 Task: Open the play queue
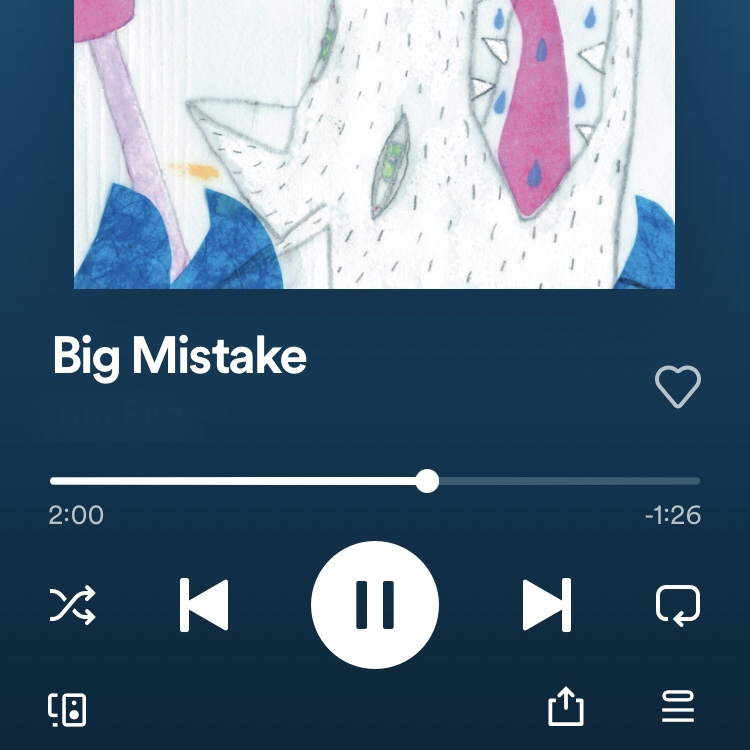(678, 708)
